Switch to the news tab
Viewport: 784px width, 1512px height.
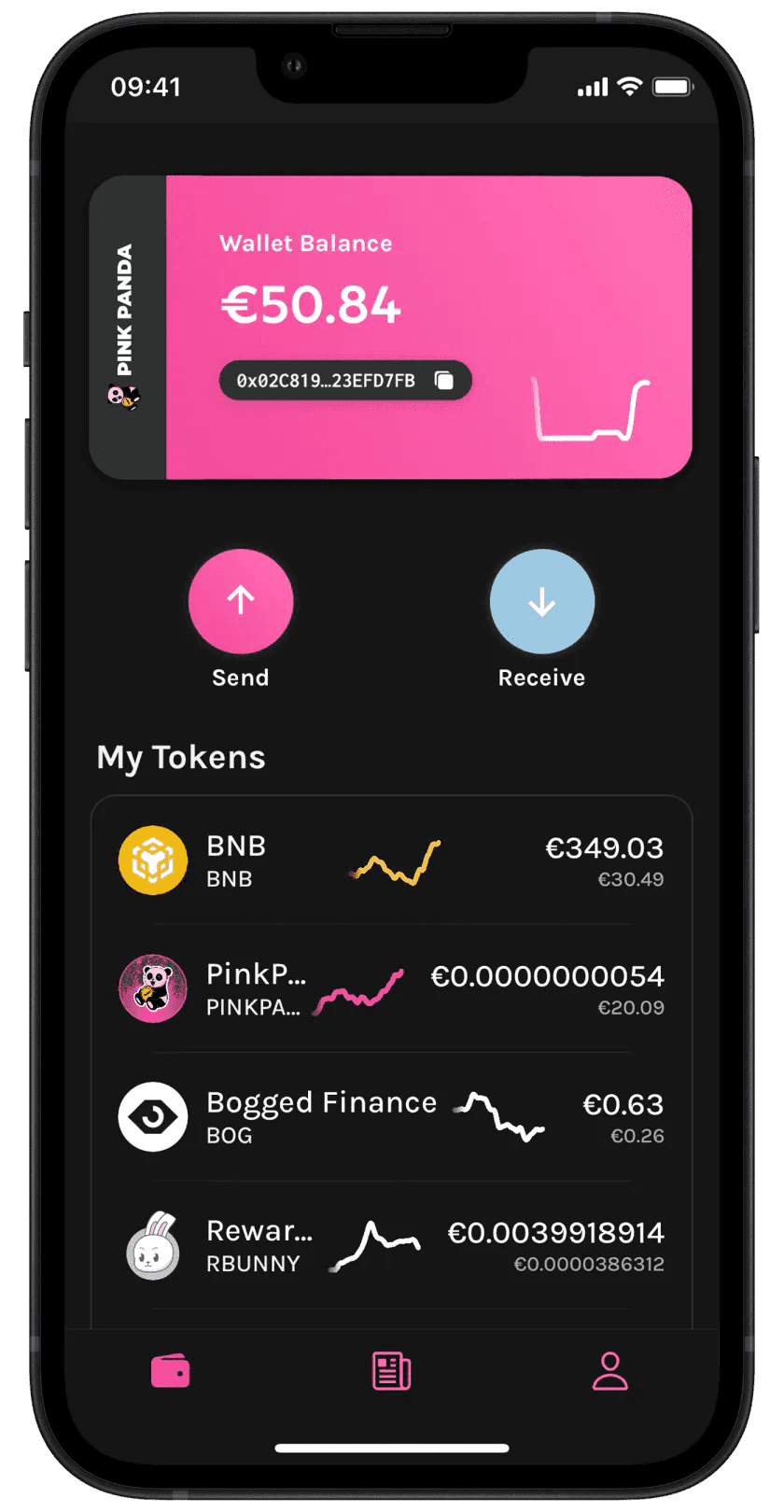pyautogui.click(x=391, y=1372)
